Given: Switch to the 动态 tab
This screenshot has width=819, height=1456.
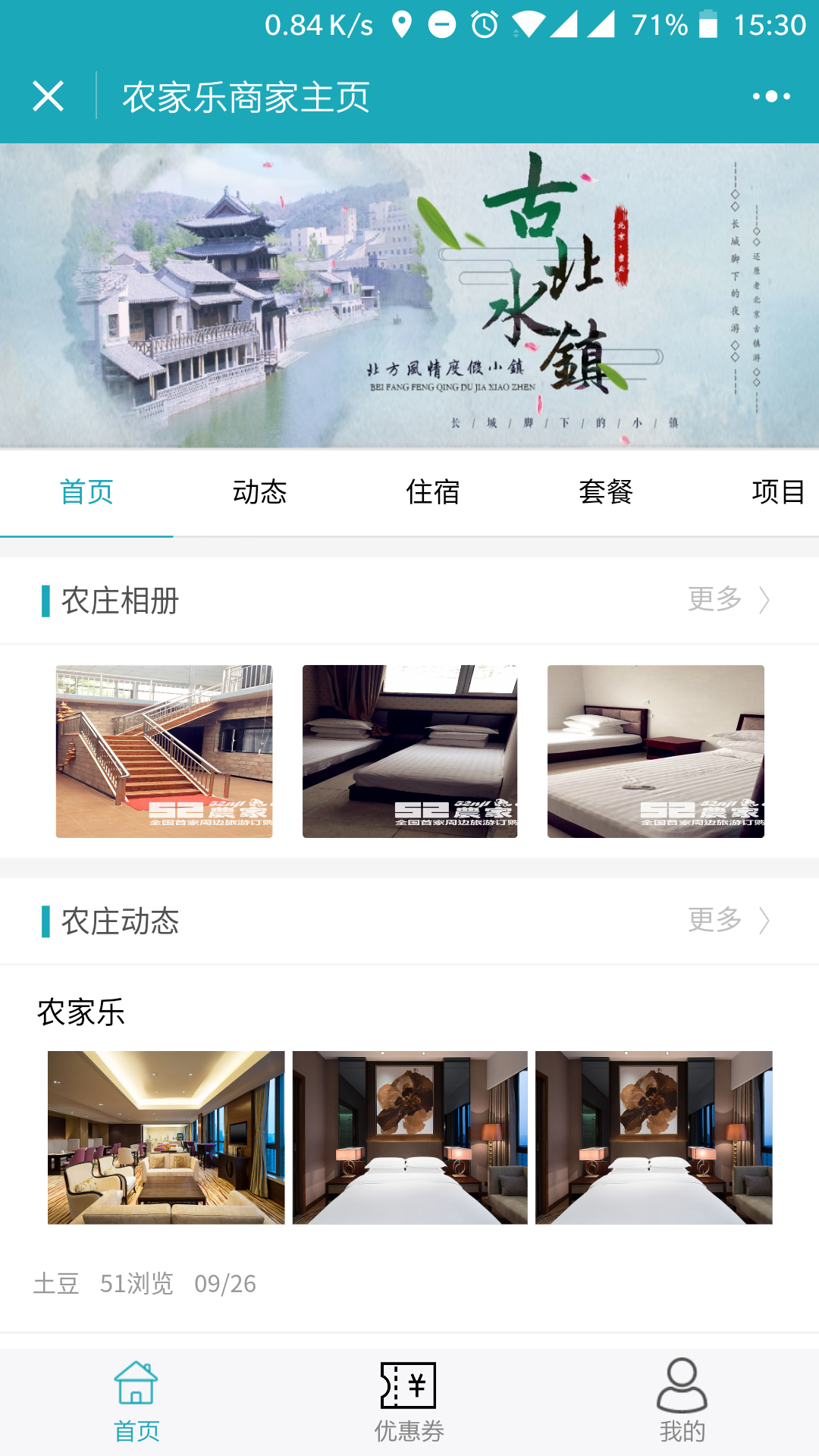Looking at the screenshot, I should point(259,492).
